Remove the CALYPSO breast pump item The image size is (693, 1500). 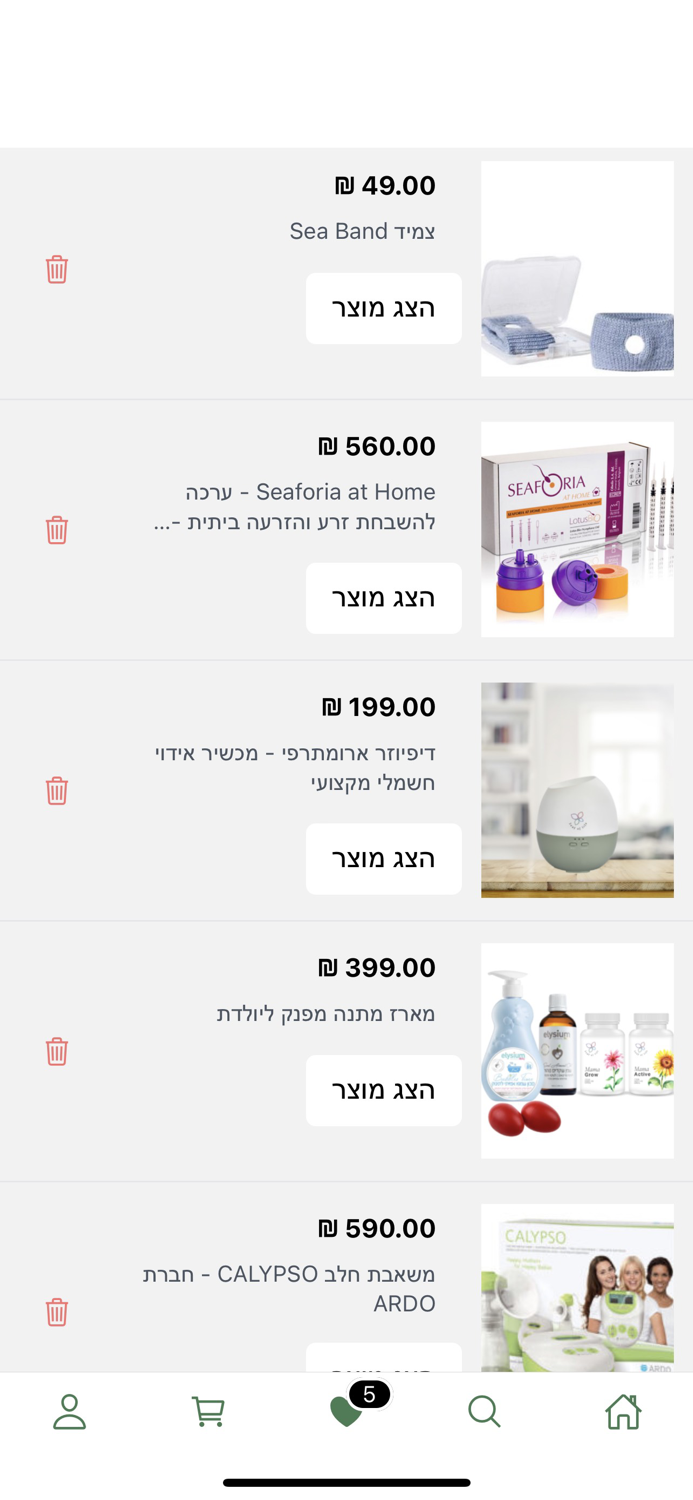tap(57, 1312)
